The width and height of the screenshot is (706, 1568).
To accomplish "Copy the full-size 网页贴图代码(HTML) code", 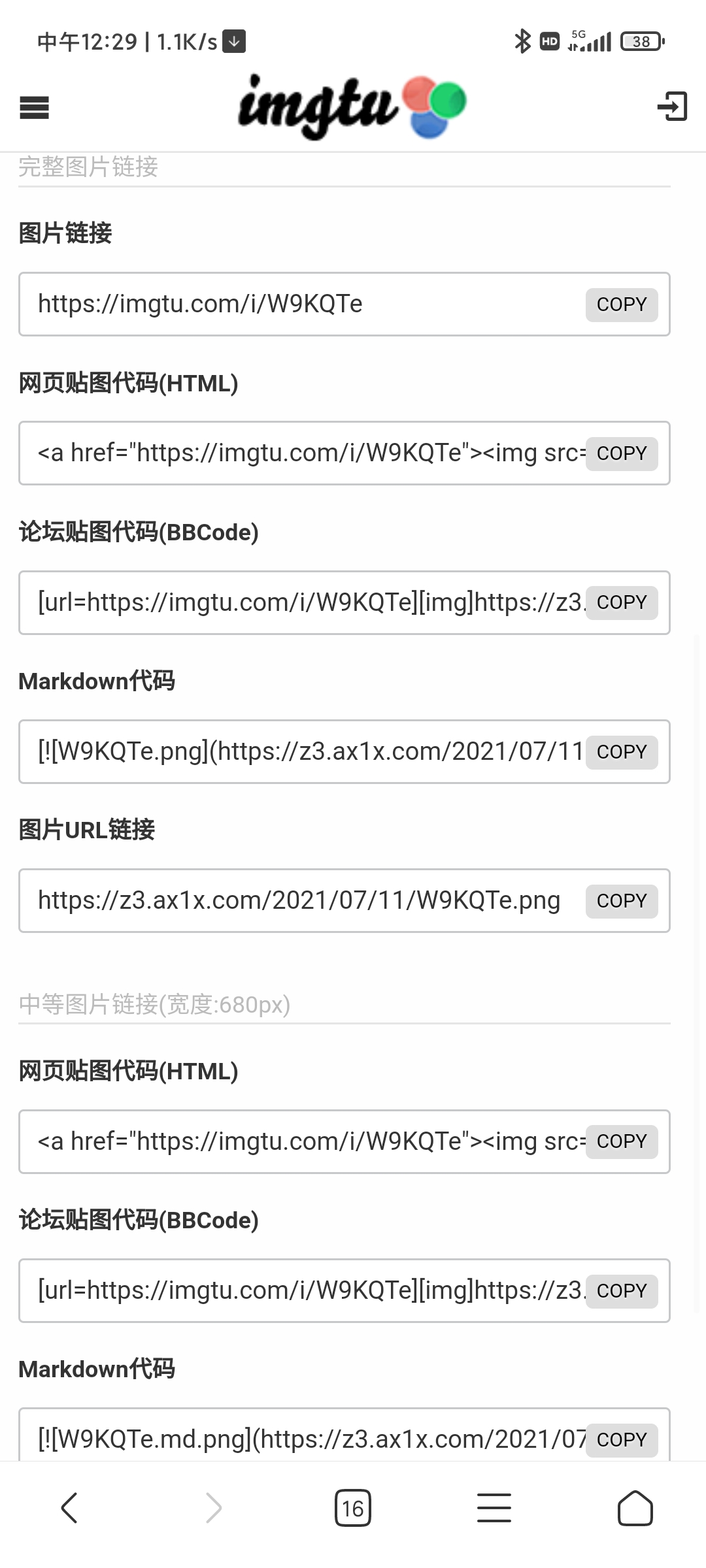I will pyautogui.click(x=621, y=453).
